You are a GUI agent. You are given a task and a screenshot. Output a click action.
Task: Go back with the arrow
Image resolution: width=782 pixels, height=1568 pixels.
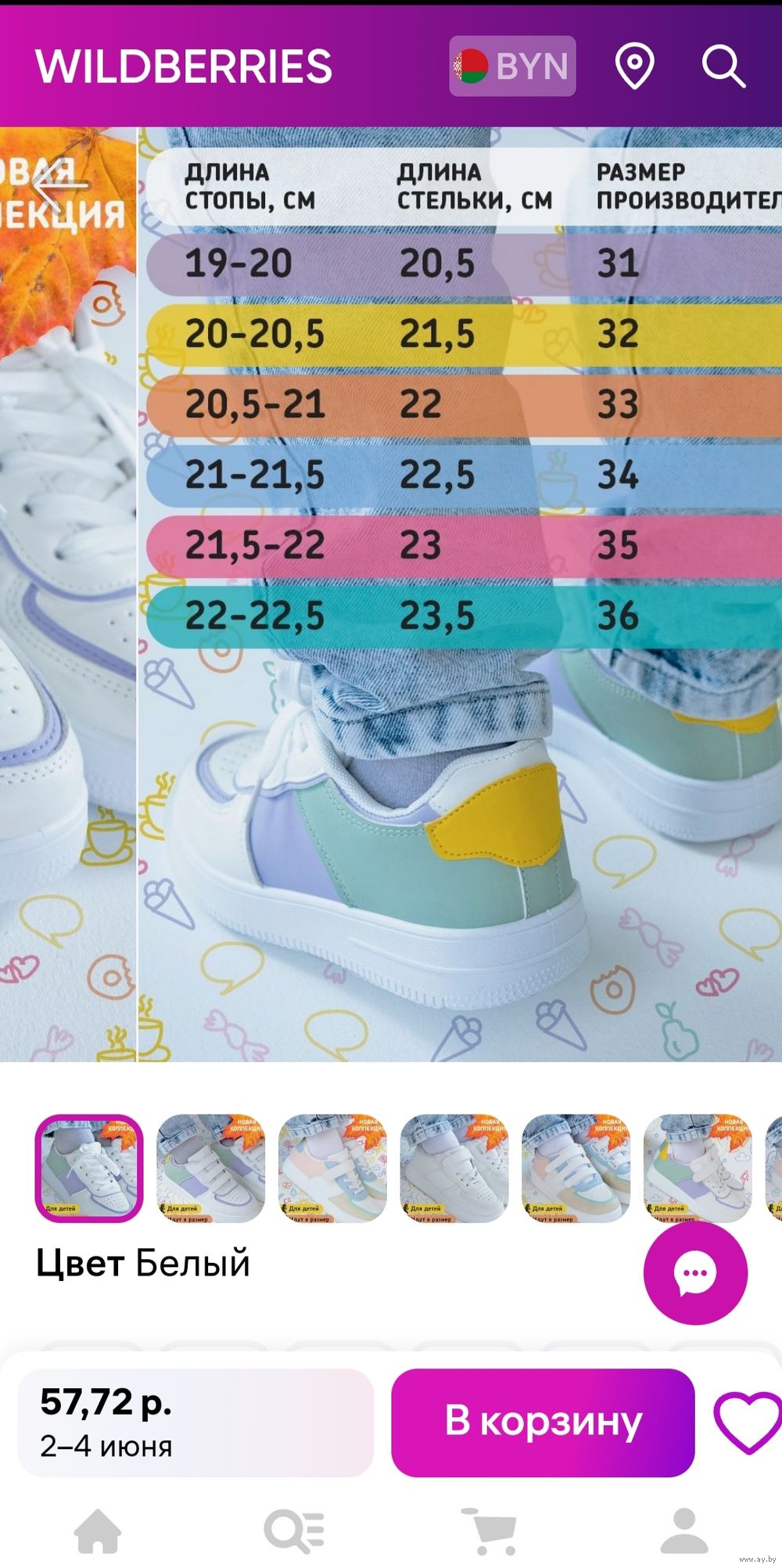pyautogui.click(x=60, y=185)
